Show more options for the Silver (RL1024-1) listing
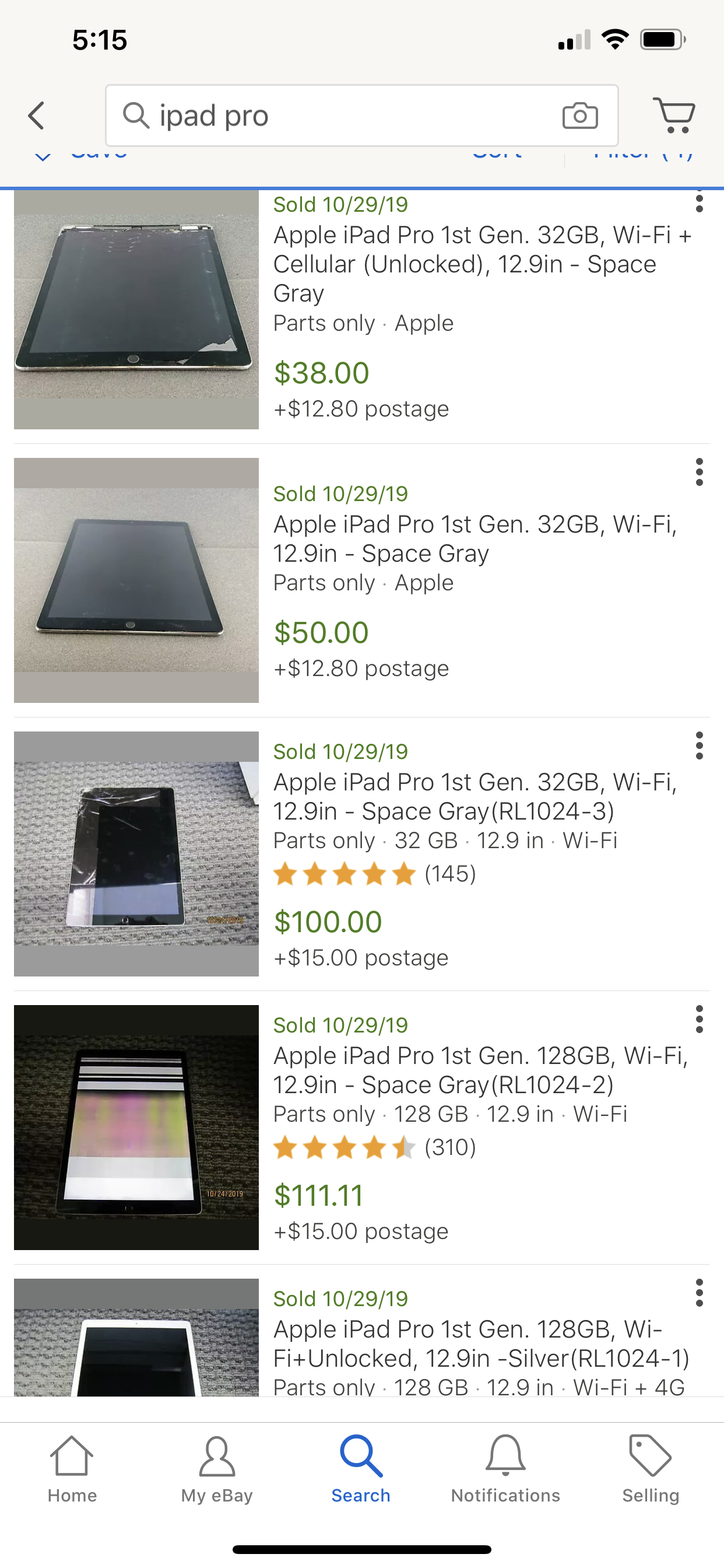The width and height of the screenshot is (724, 1568). (699, 1293)
